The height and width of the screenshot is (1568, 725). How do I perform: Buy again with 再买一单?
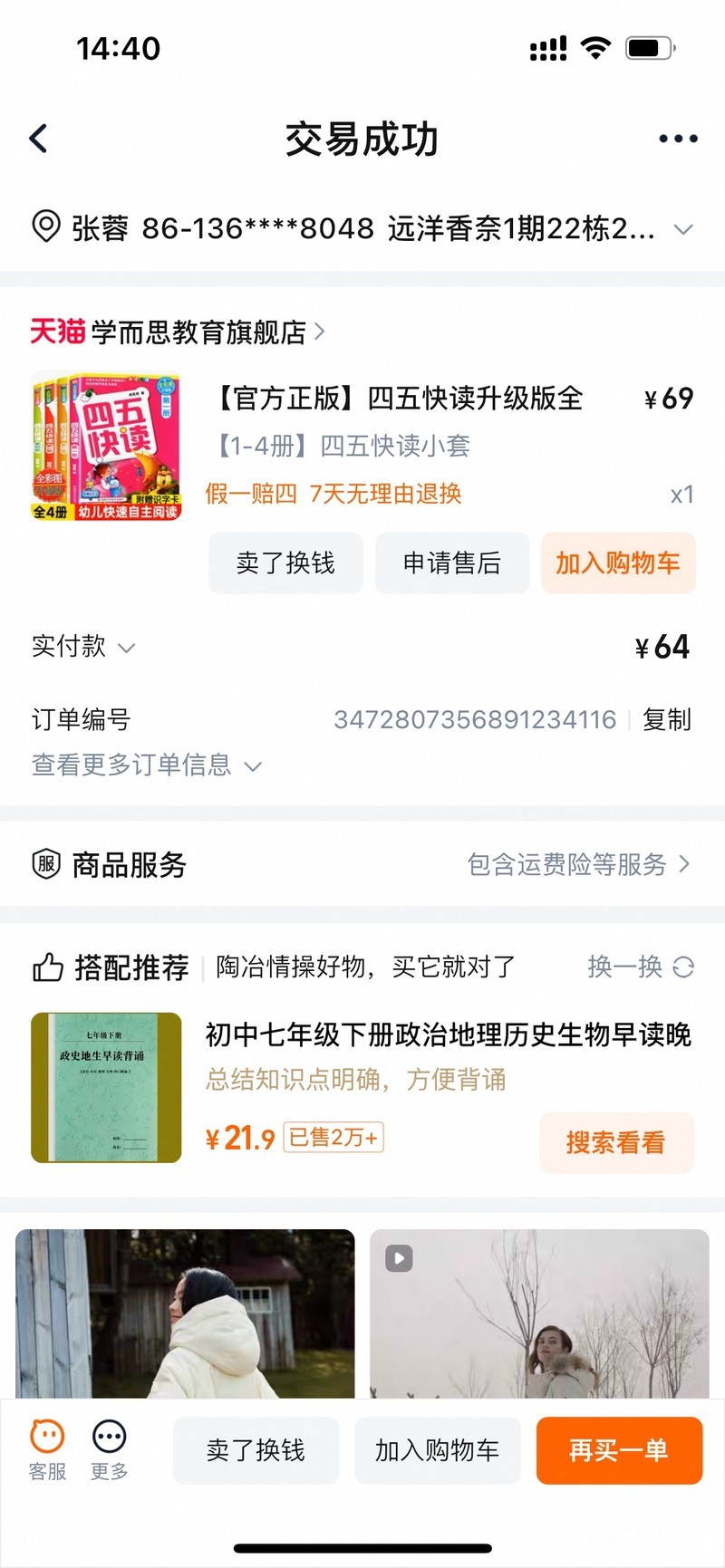tap(619, 1450)
